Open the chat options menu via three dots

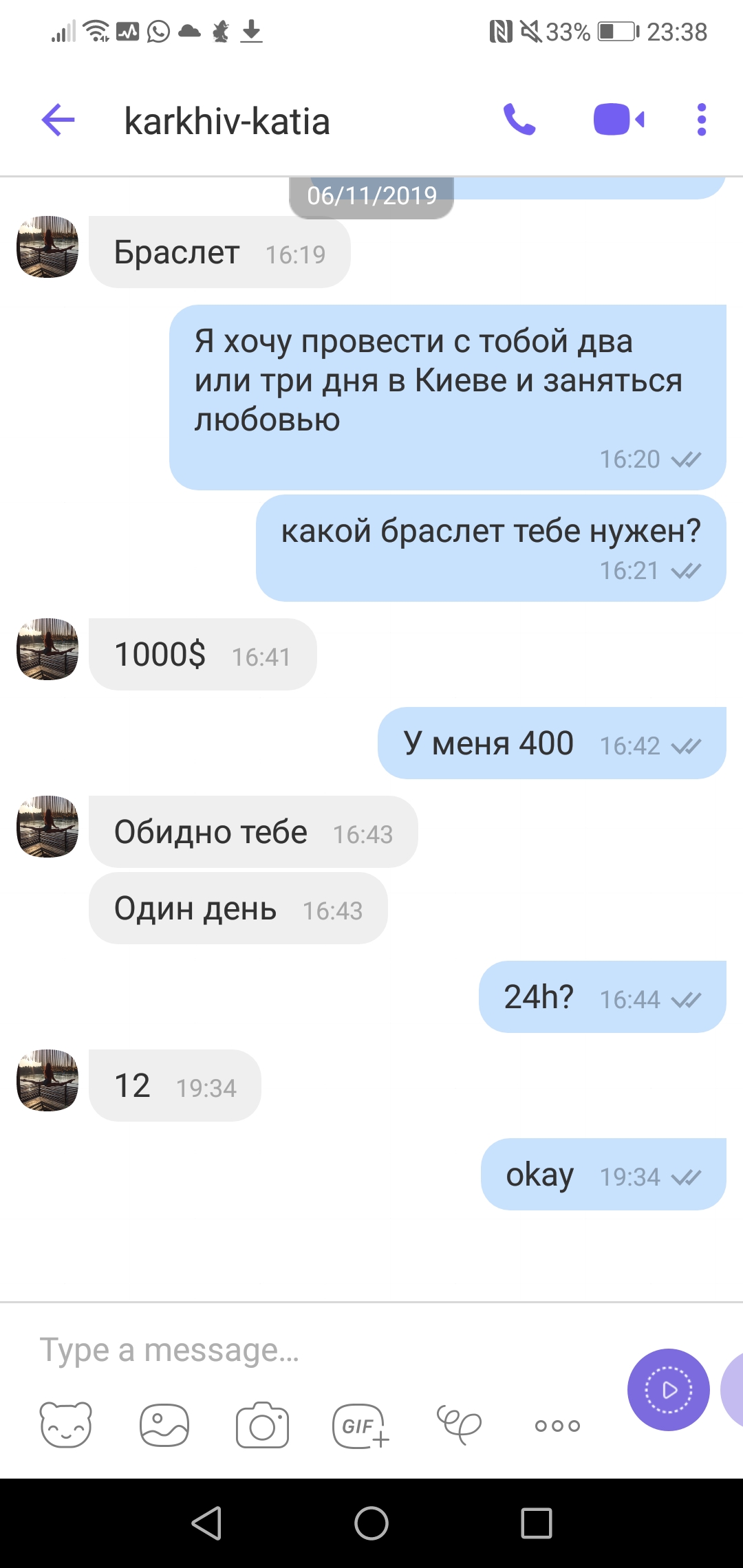(x=701, y=120)
